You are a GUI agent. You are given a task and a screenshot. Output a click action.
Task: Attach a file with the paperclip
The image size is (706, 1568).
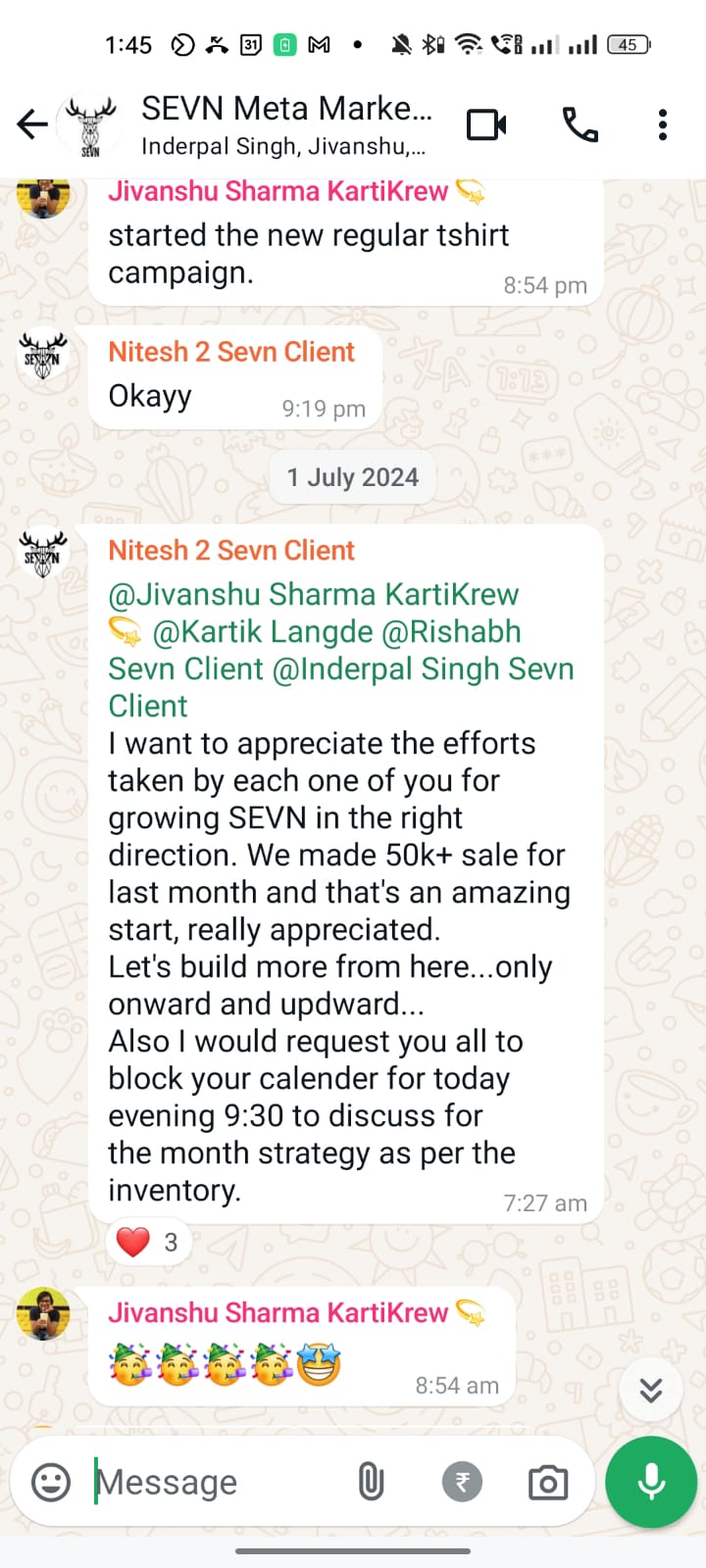coord(371,1482)
